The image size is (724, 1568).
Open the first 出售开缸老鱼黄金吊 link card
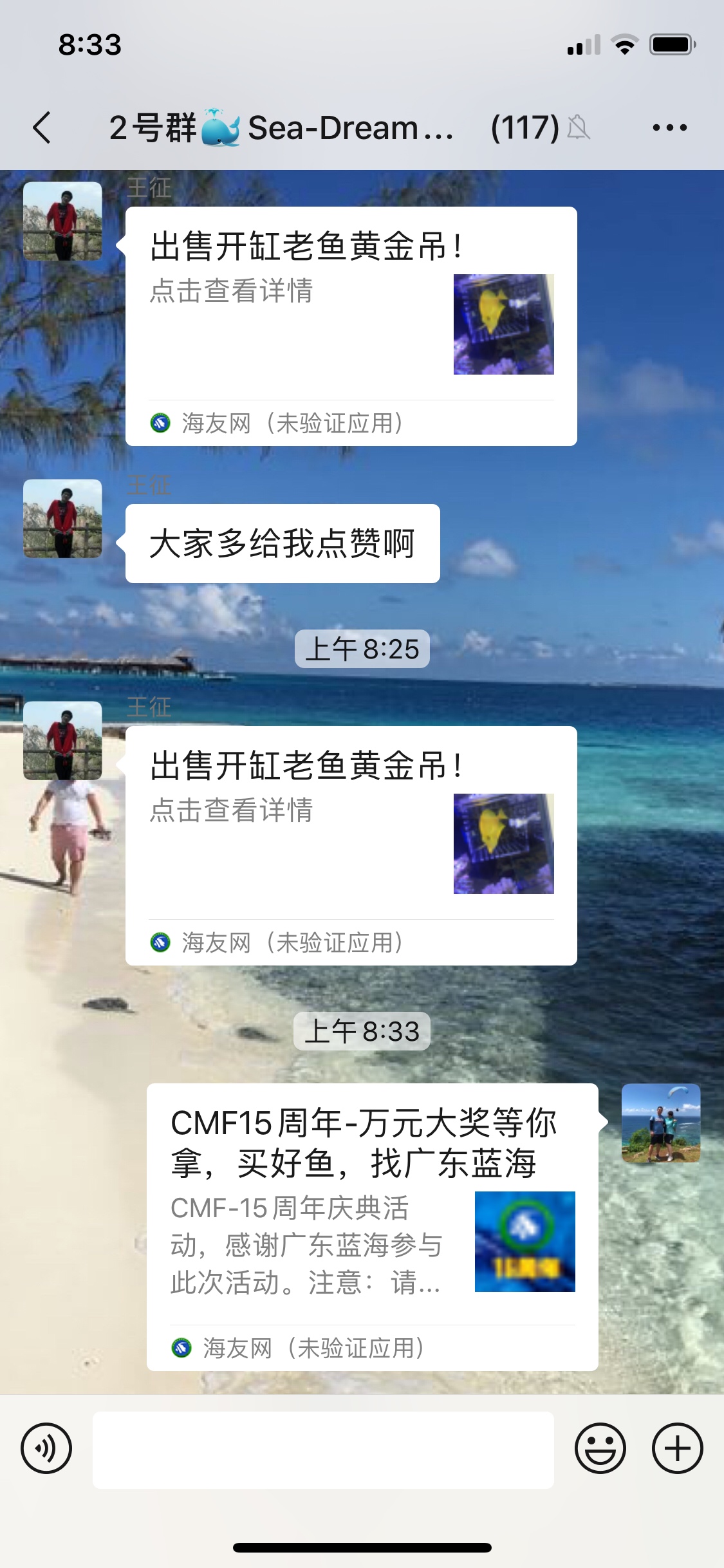[x=351, y=326]
